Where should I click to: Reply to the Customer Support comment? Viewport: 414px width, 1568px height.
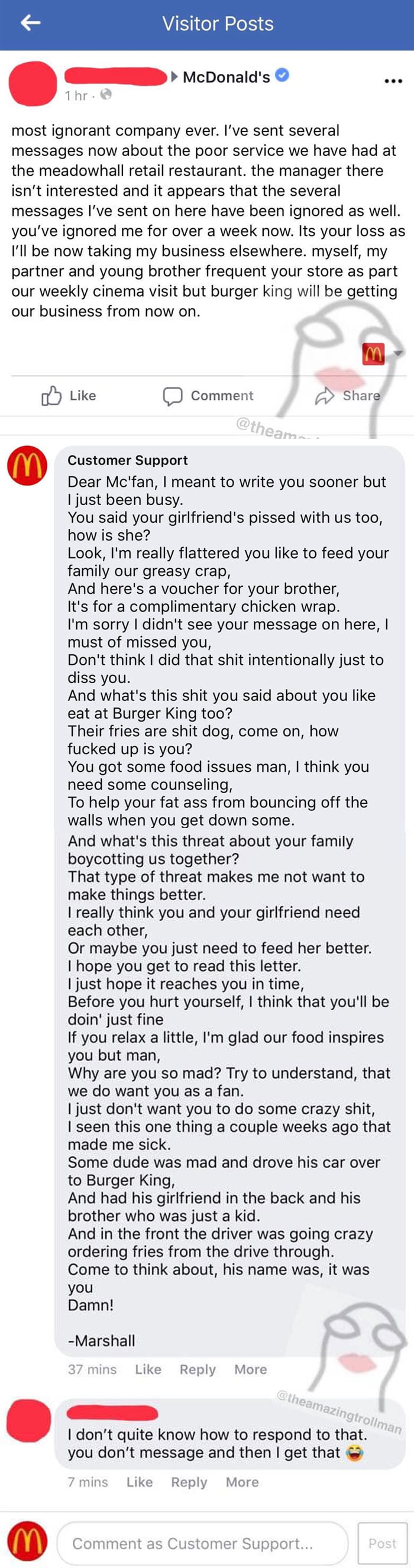198,1369
